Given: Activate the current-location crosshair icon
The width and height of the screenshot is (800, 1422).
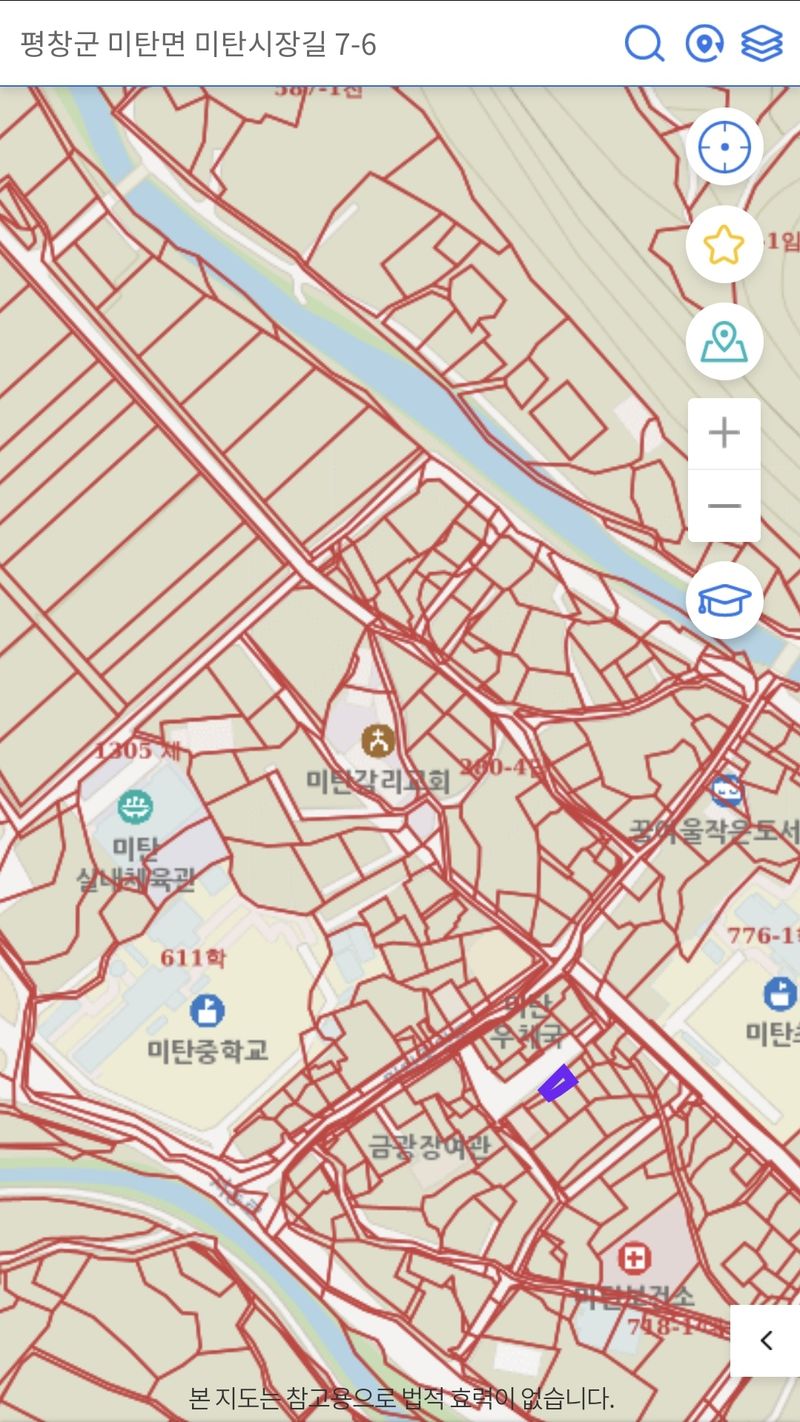Looking at the screenshot, I should point(723,146).
